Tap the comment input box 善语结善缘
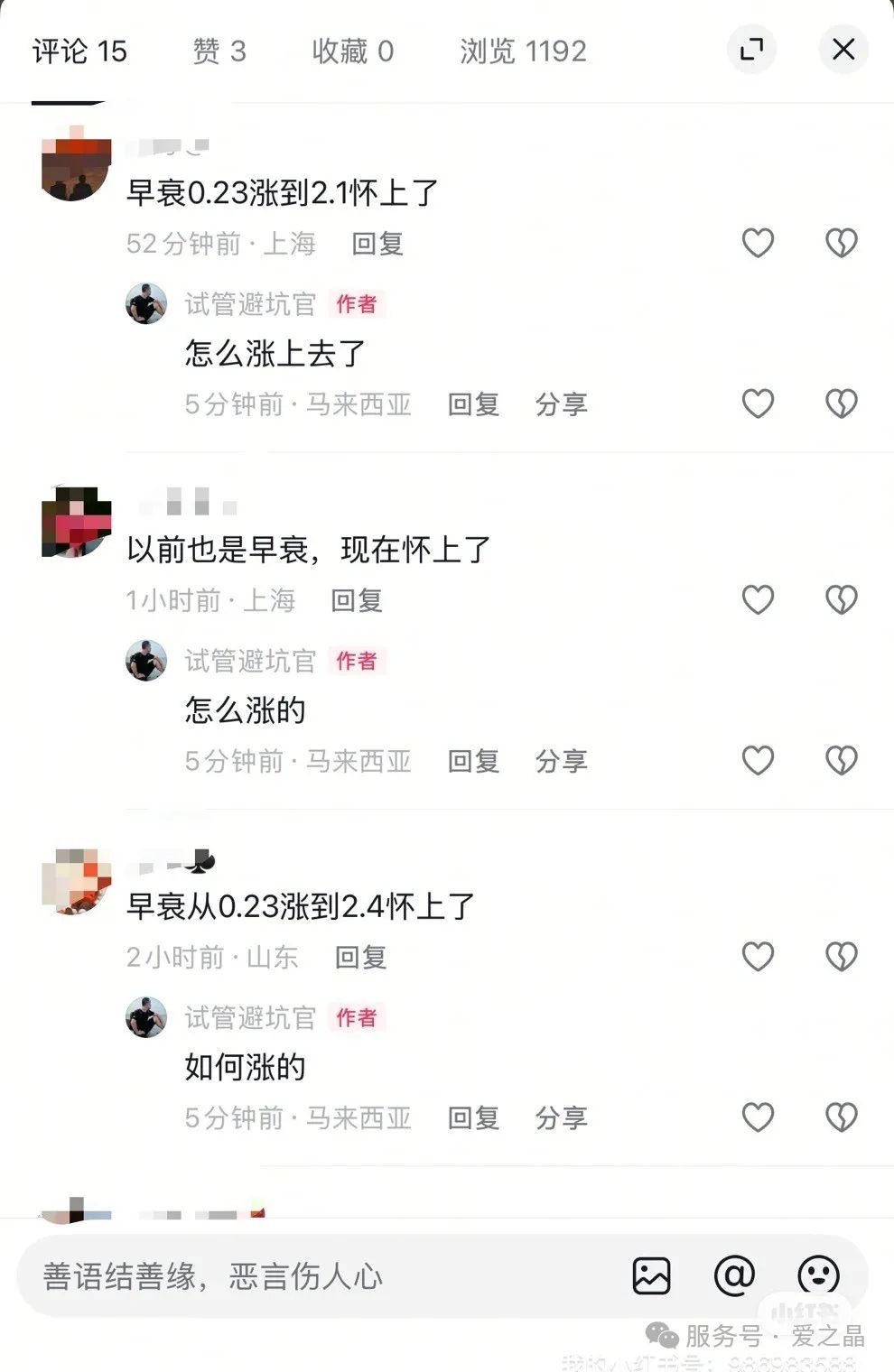The width and height of the screenshot is (894, 1372). (x=316, y=1276)
